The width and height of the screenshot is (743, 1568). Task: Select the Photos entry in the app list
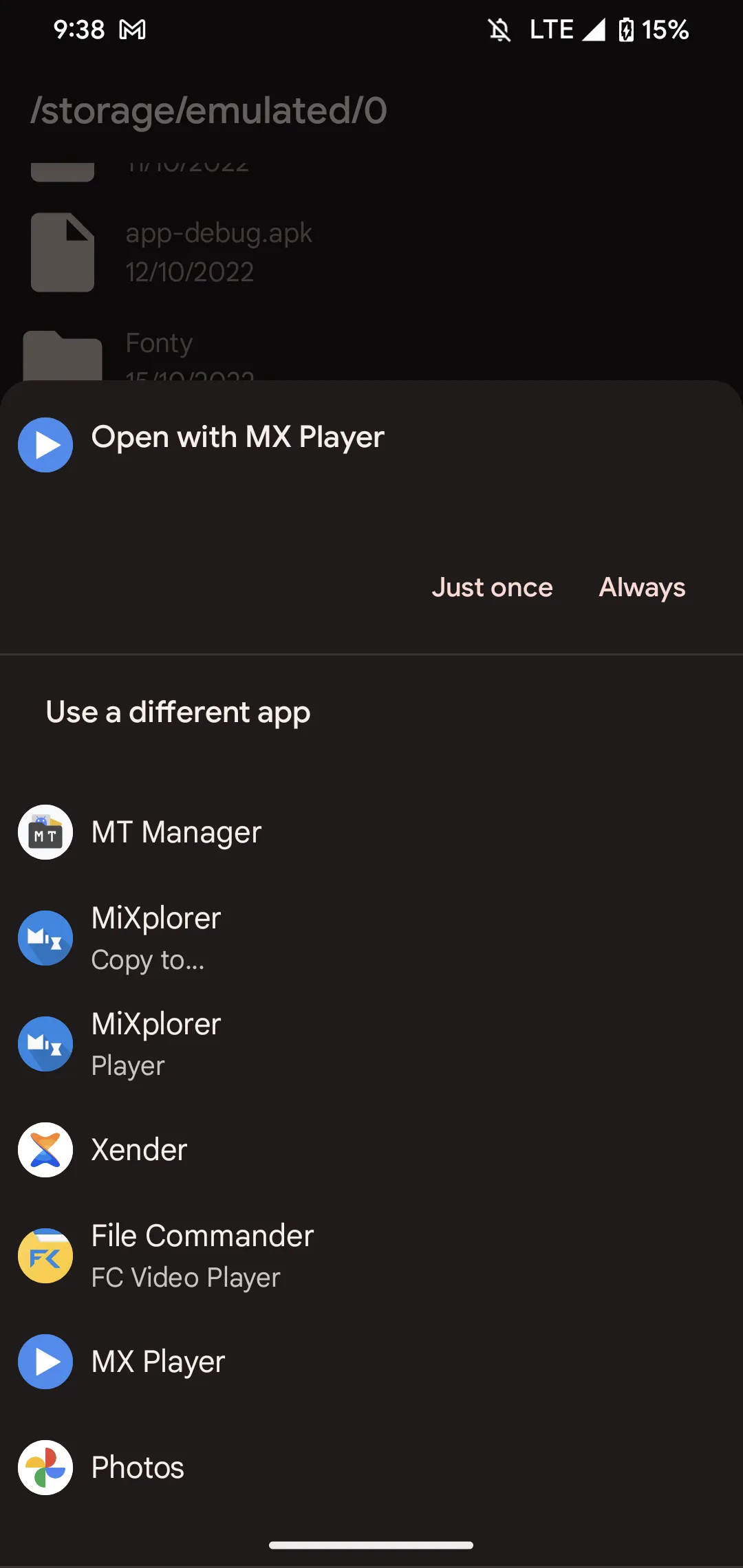[137, 1467]
